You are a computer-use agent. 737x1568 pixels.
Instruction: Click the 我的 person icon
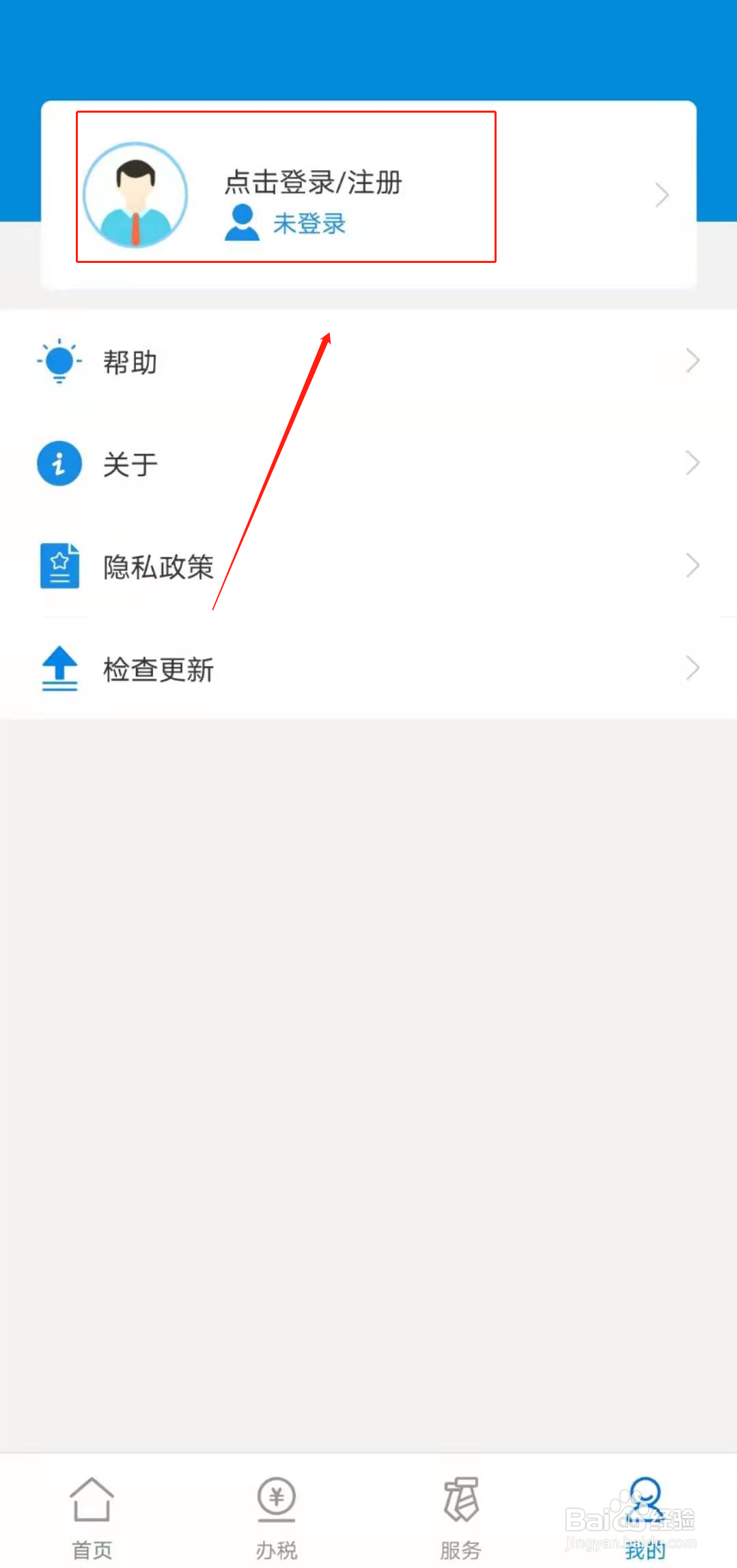pos(645,1498)
